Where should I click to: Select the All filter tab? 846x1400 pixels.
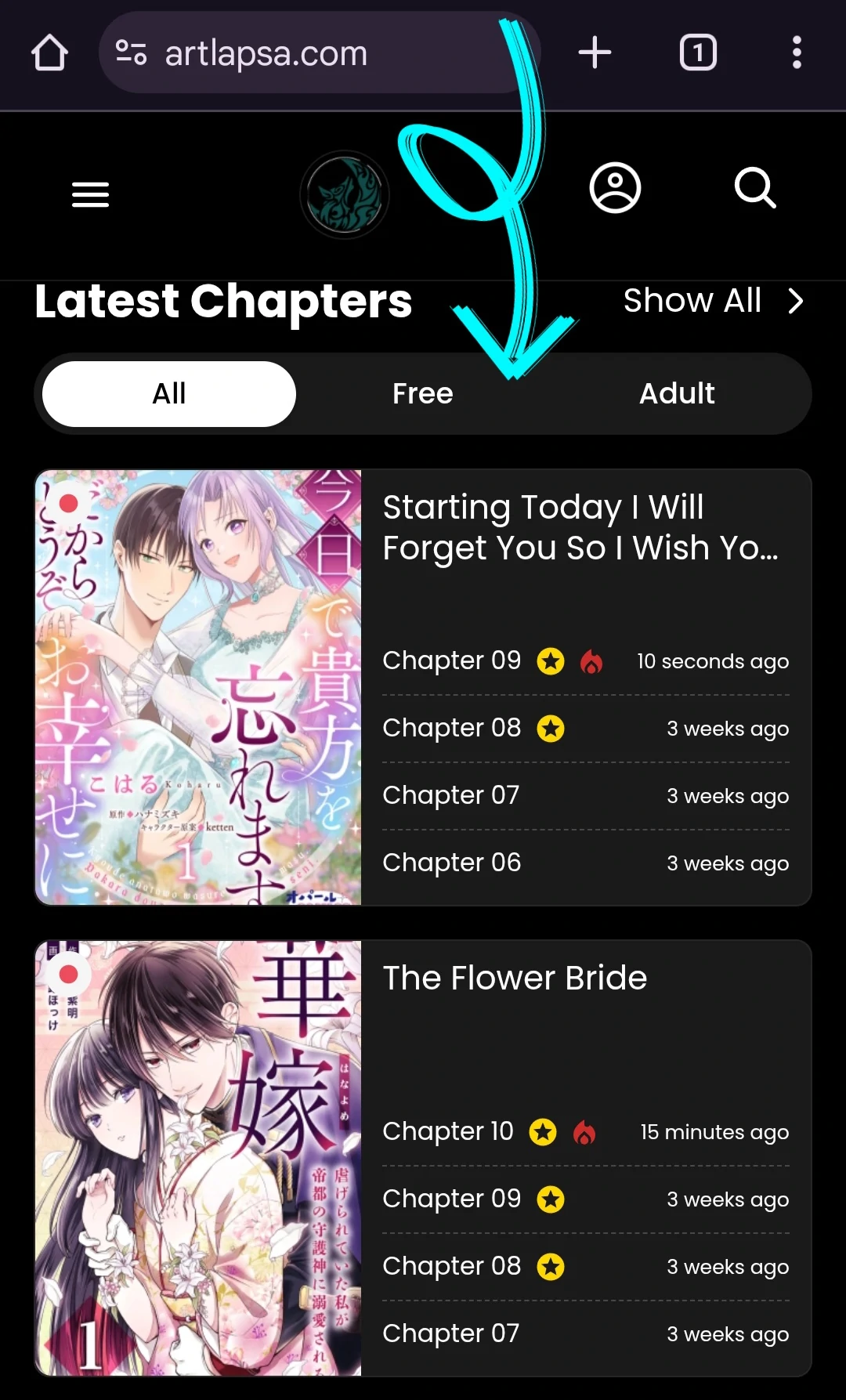click(x=169, y=393)
